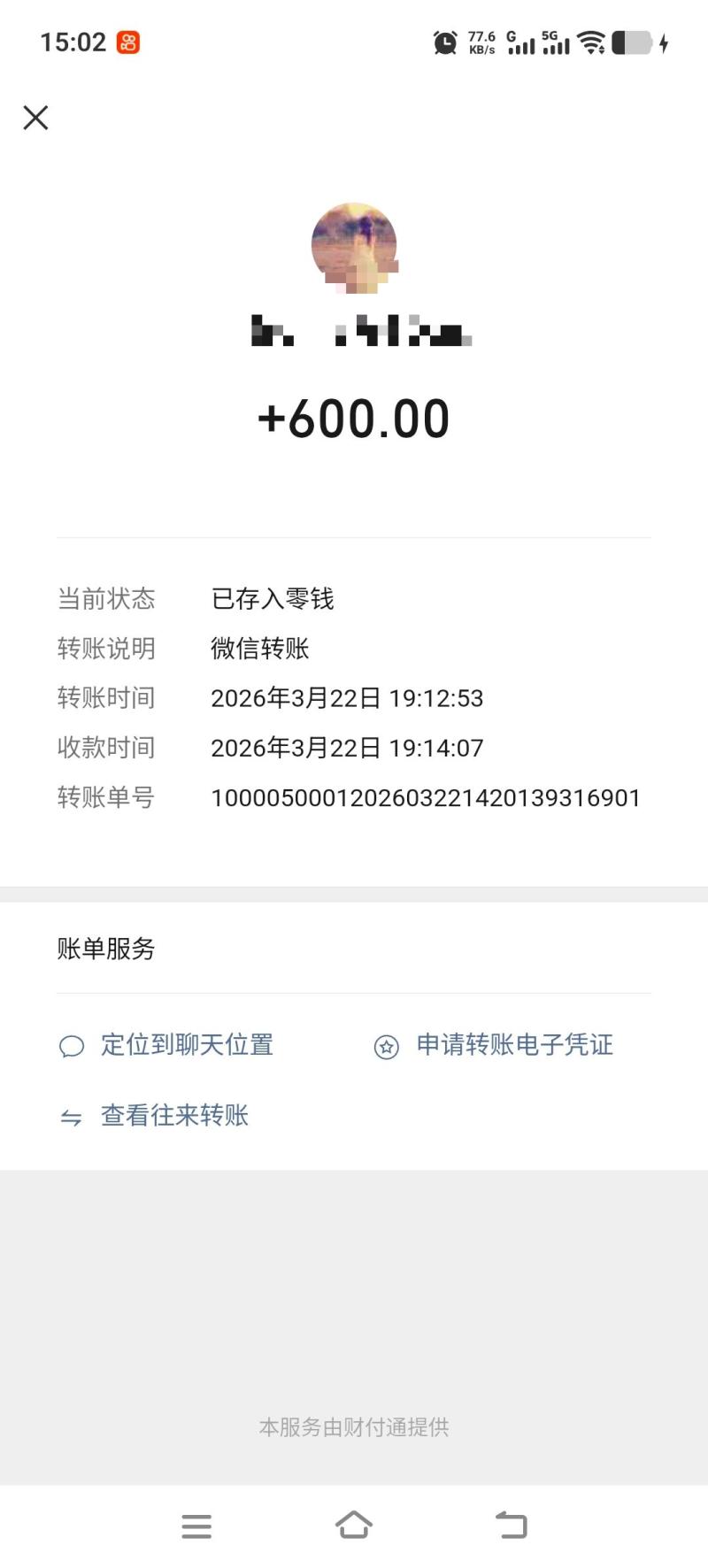Image resolution: width=708 pixels, height=1568 pixels.
Task: Close the transfer details page
Action: (x=35, y=118)
